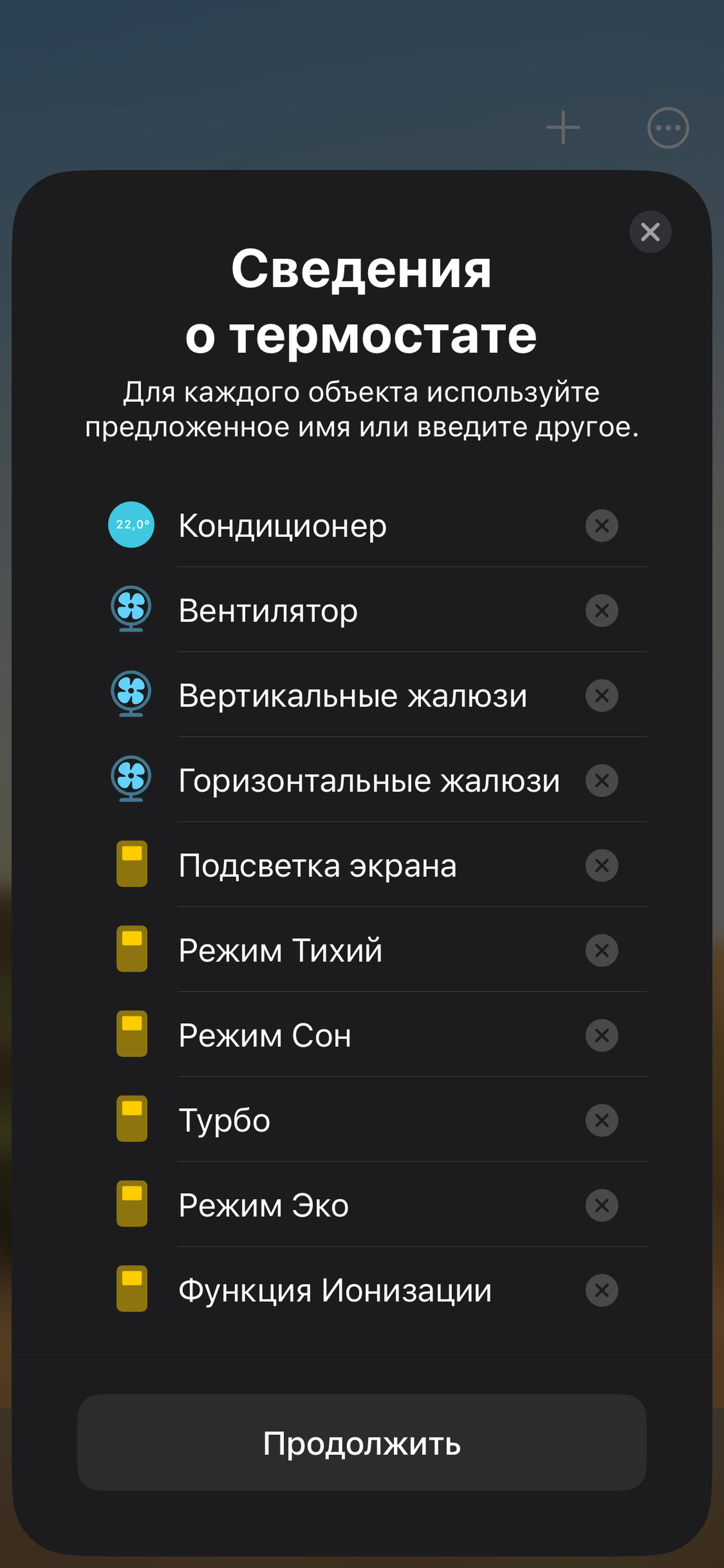Edit the Функция Ионизации name field
Screen dimensions: 724x1568
[x=365, y=1290]
